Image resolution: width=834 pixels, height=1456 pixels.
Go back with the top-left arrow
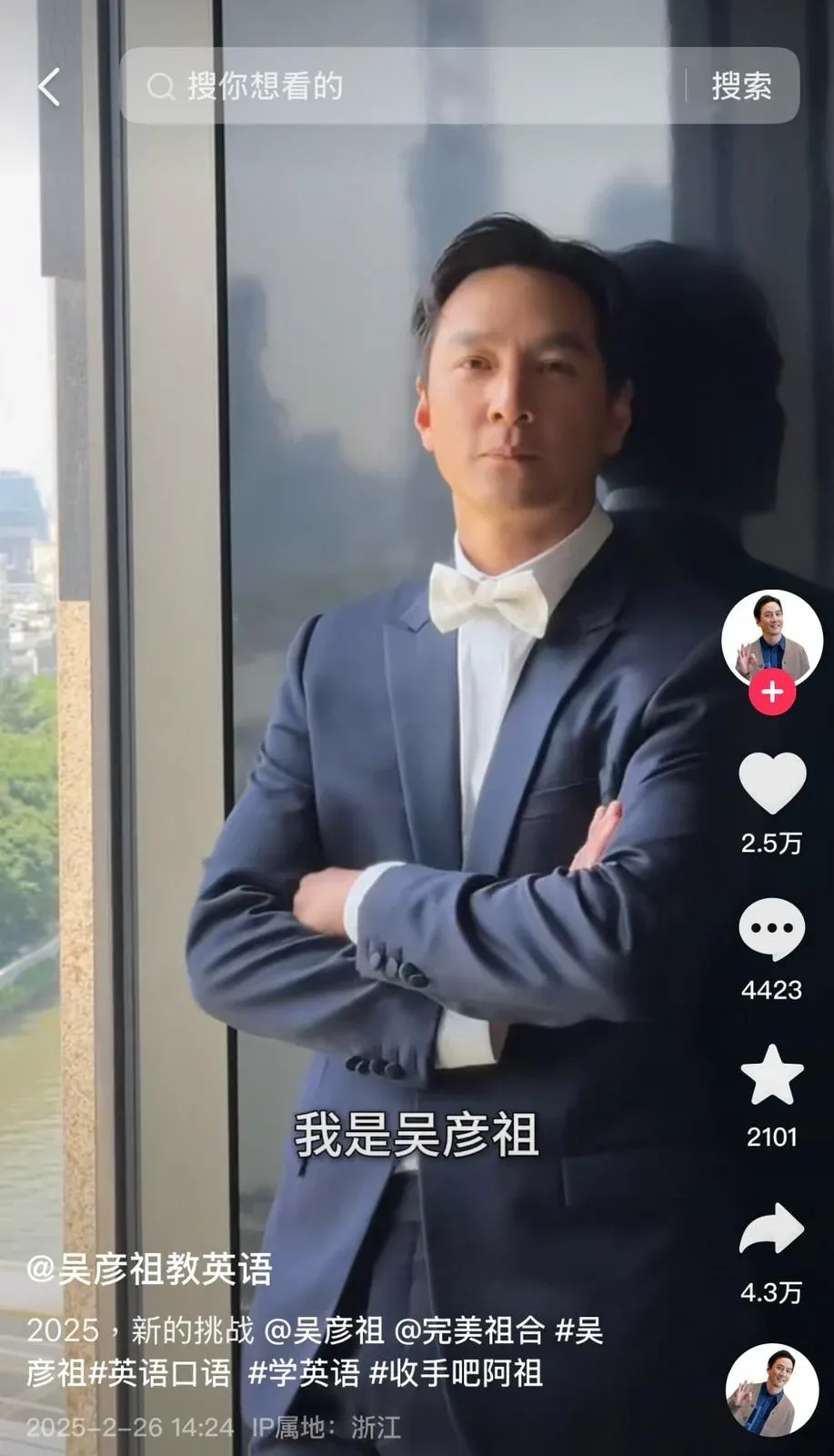click(49, 87)
